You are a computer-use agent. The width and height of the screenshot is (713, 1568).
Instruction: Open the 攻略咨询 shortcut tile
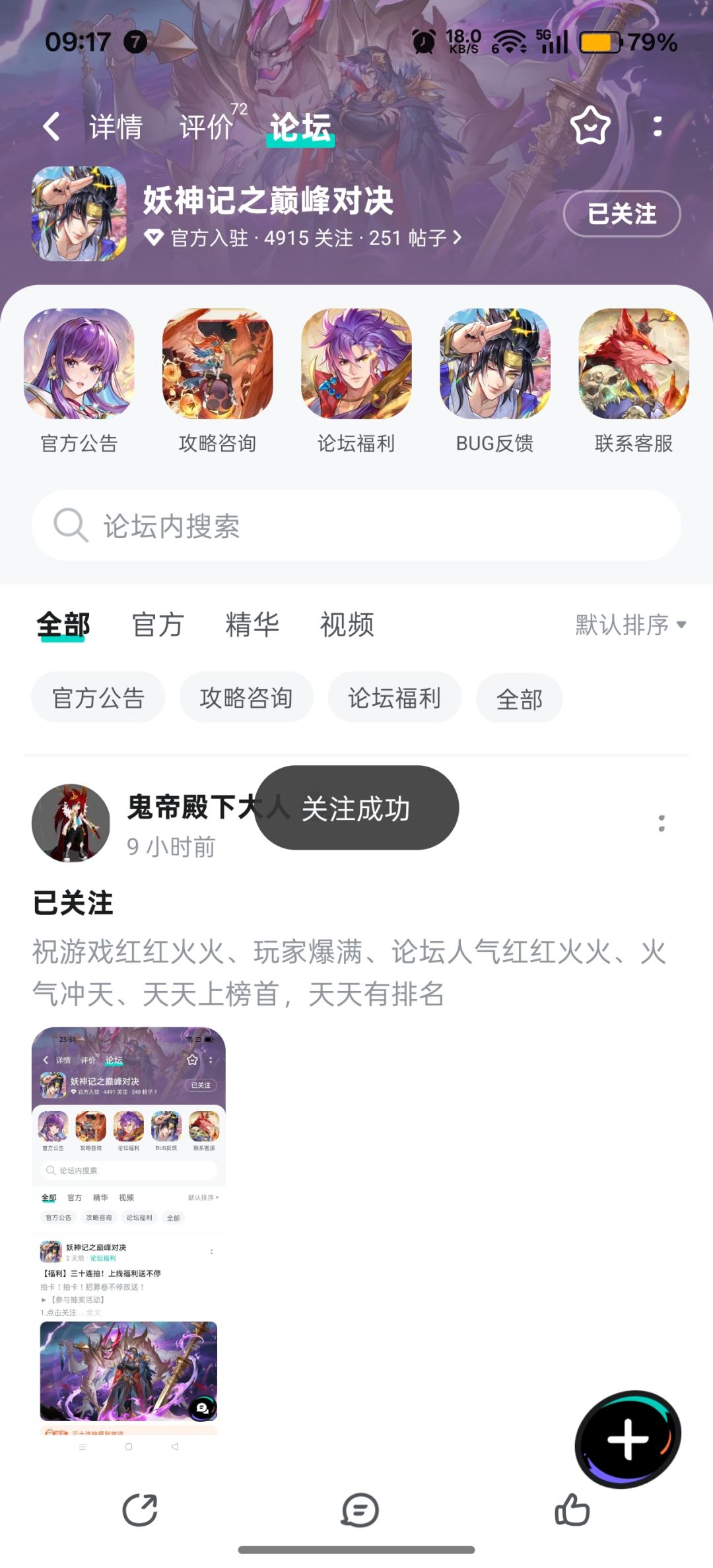[218, 382]
